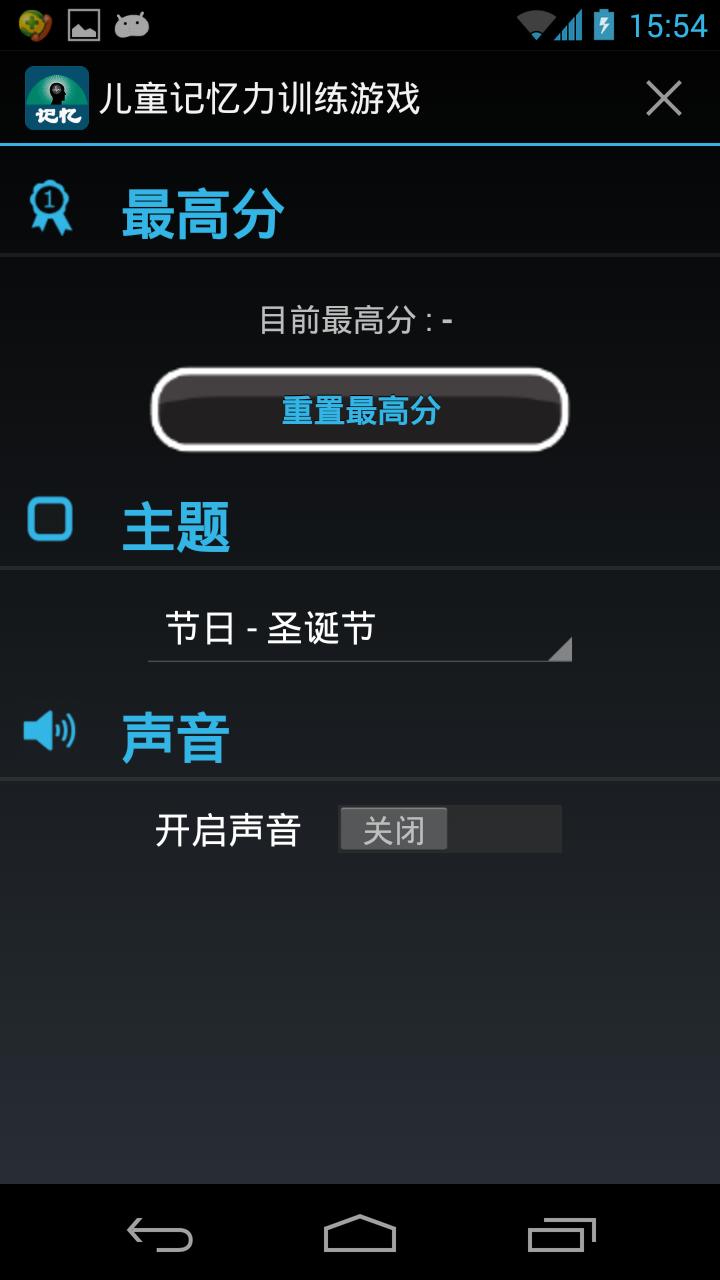
Task: Open the 节日 - 圣诞节 theme dropdown
Action: pyautogui.click(x=360, y=630)
